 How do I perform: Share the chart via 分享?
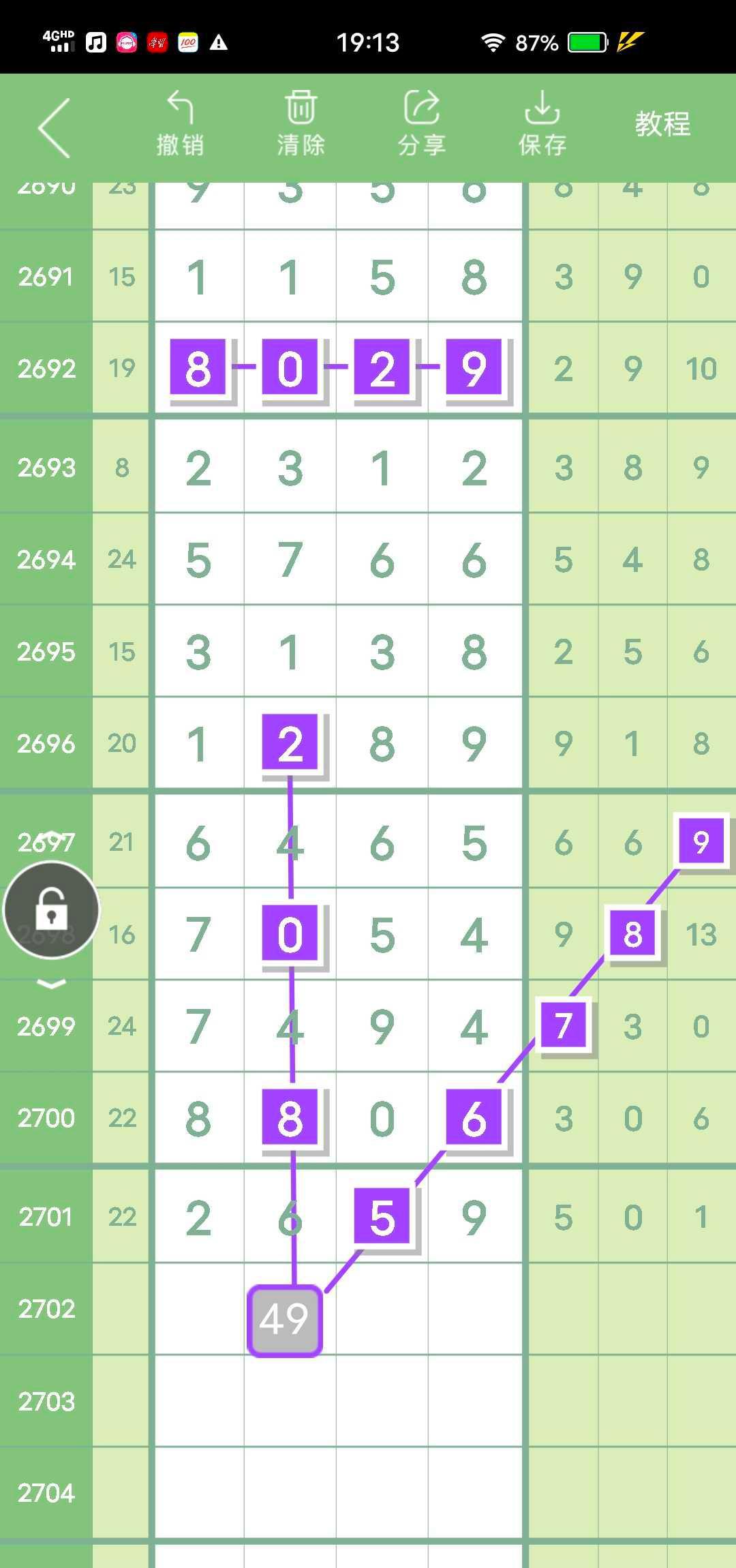coord(421,124)
